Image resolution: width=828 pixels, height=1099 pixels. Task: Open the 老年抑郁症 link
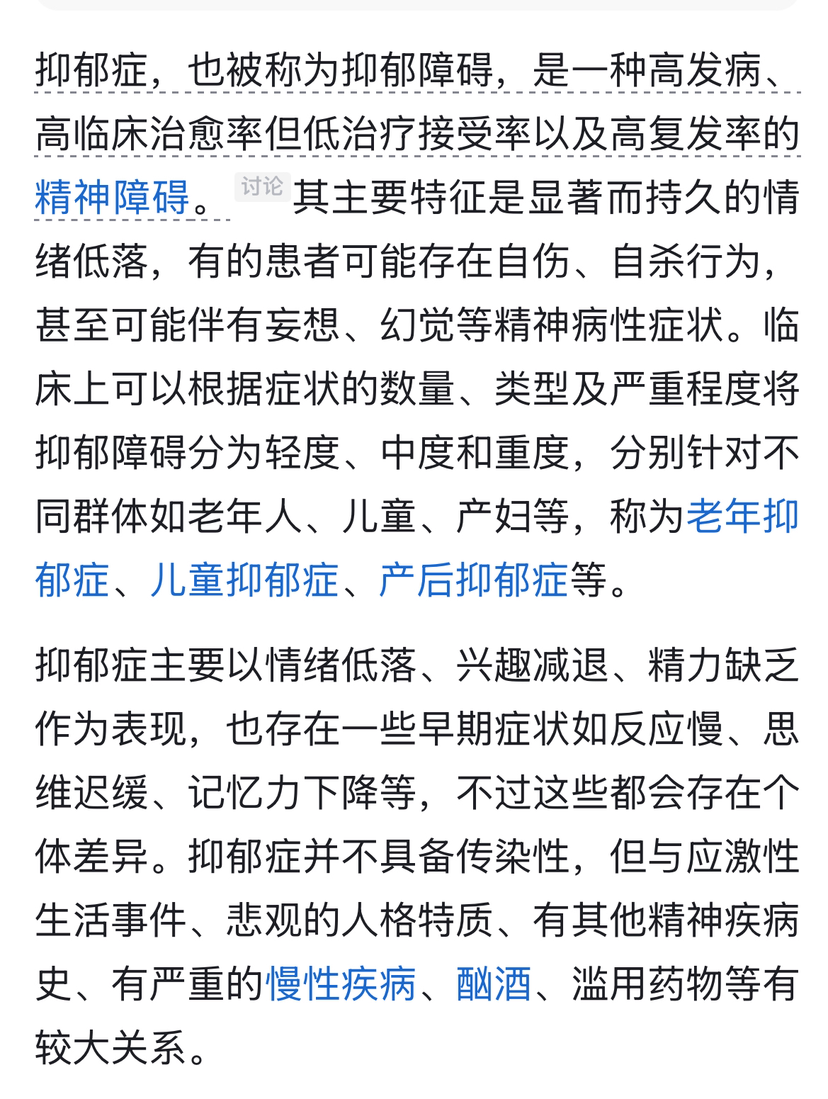[742, 517]
